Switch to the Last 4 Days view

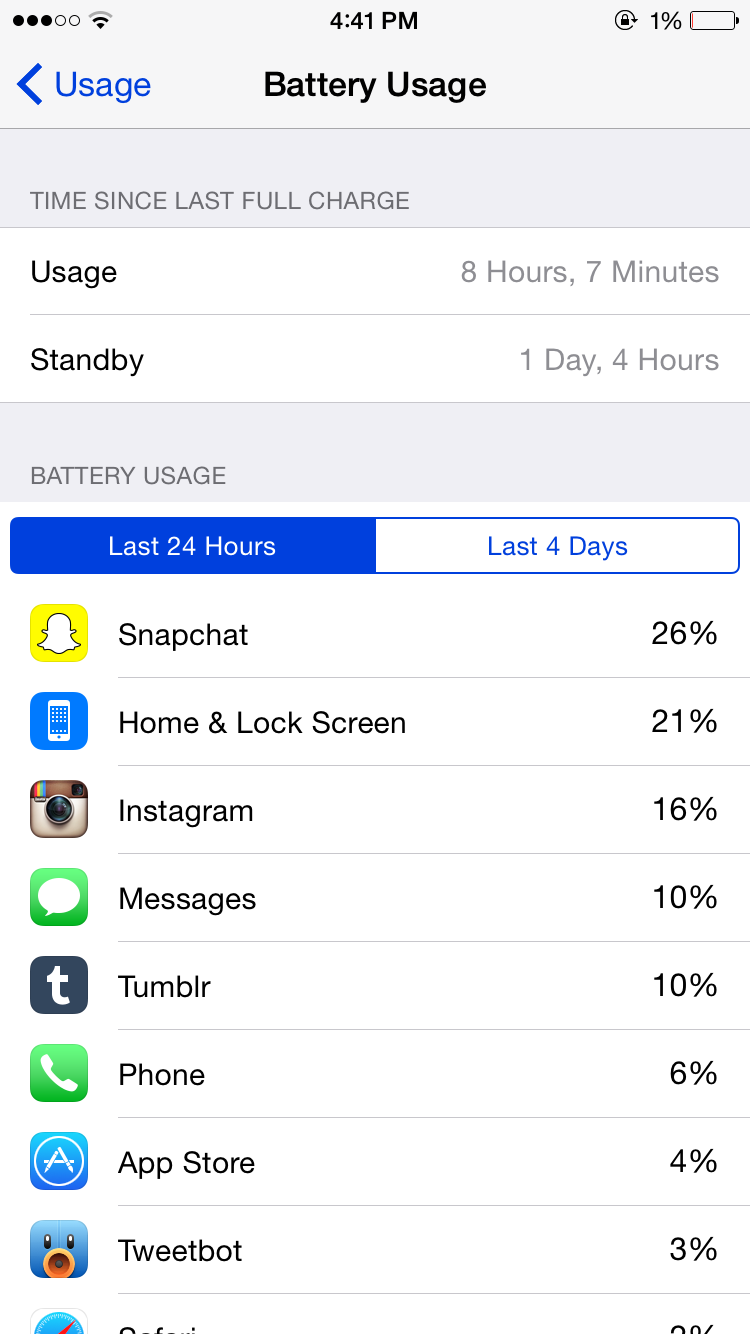(x=557, y=546)
